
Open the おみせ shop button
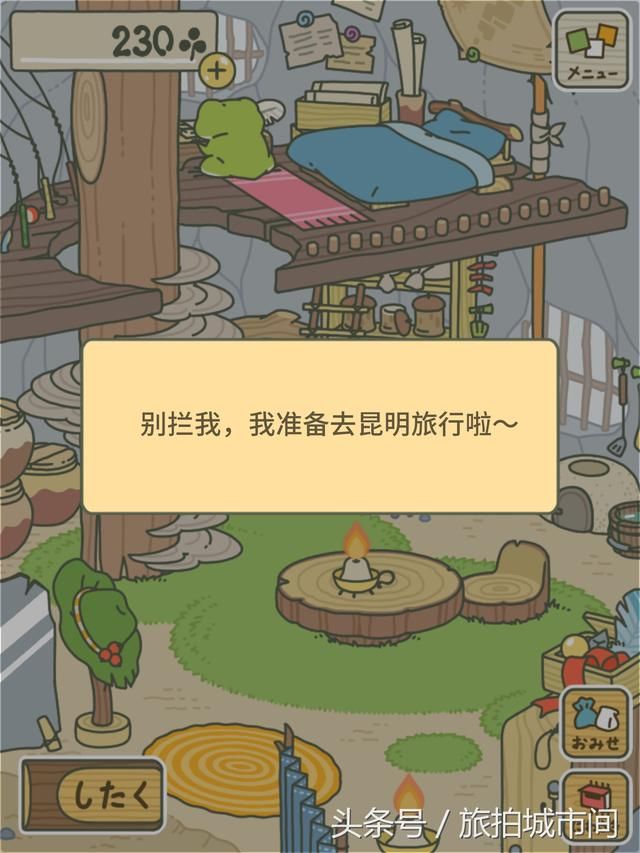(596, 723)
